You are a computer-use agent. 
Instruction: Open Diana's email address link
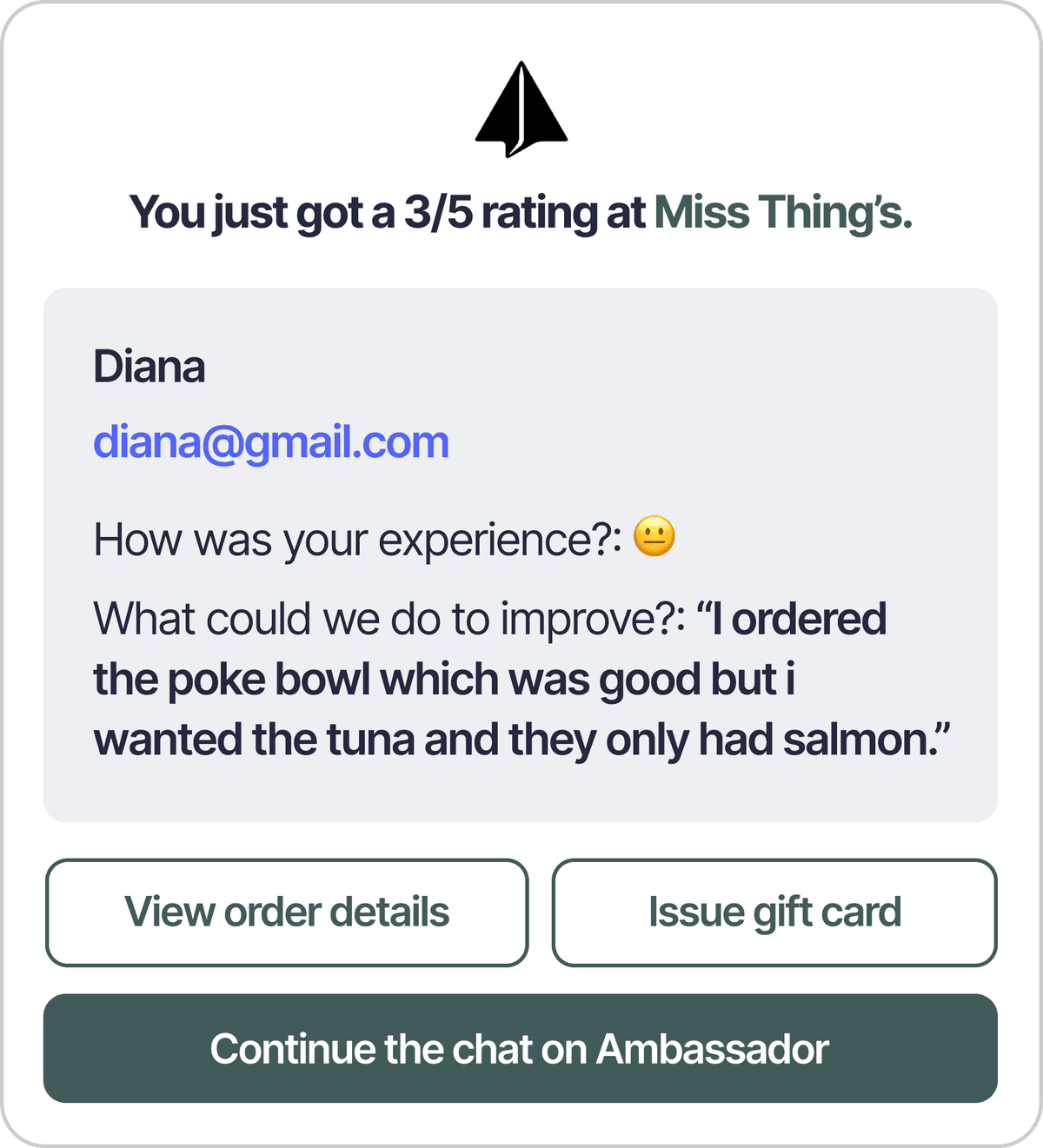[270, 442]
